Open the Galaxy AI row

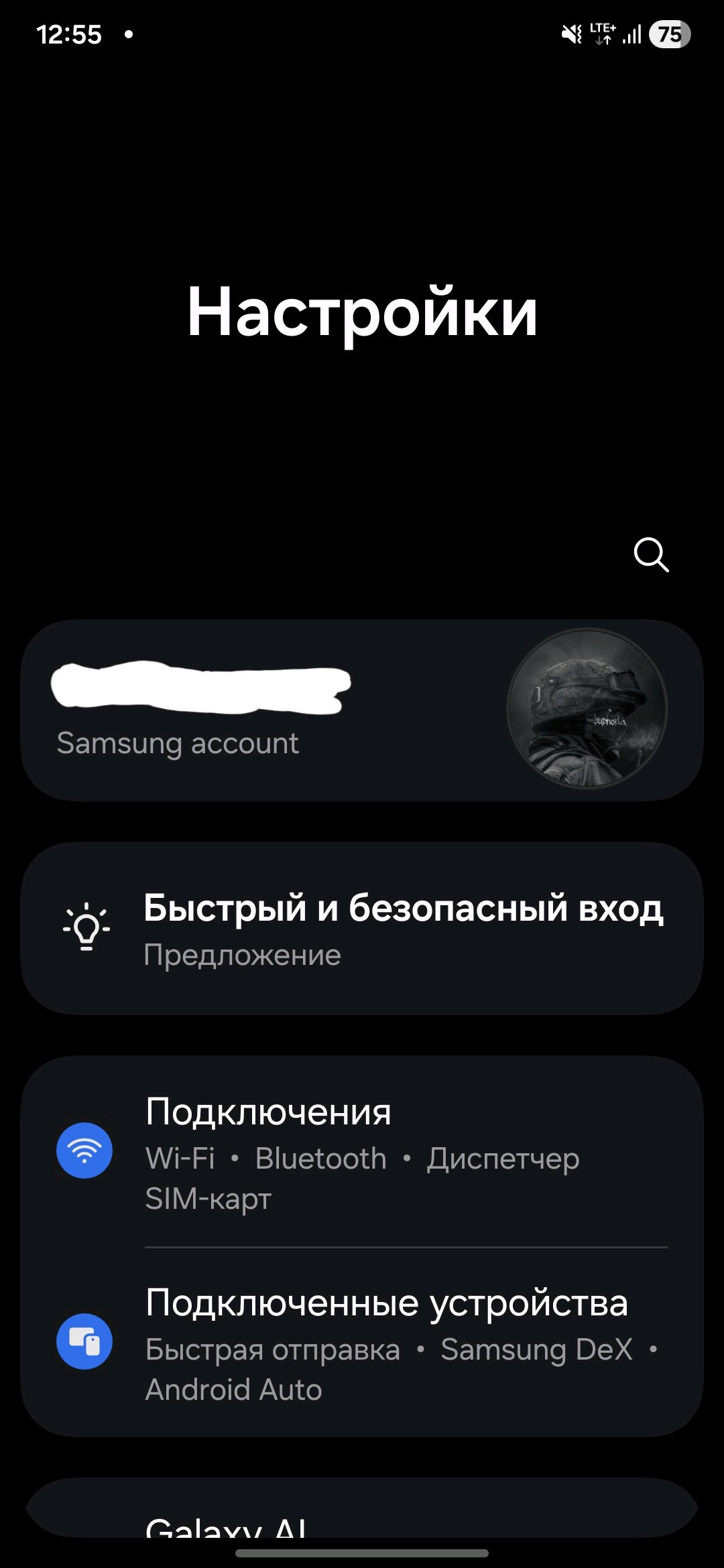tap(362, 1521)
